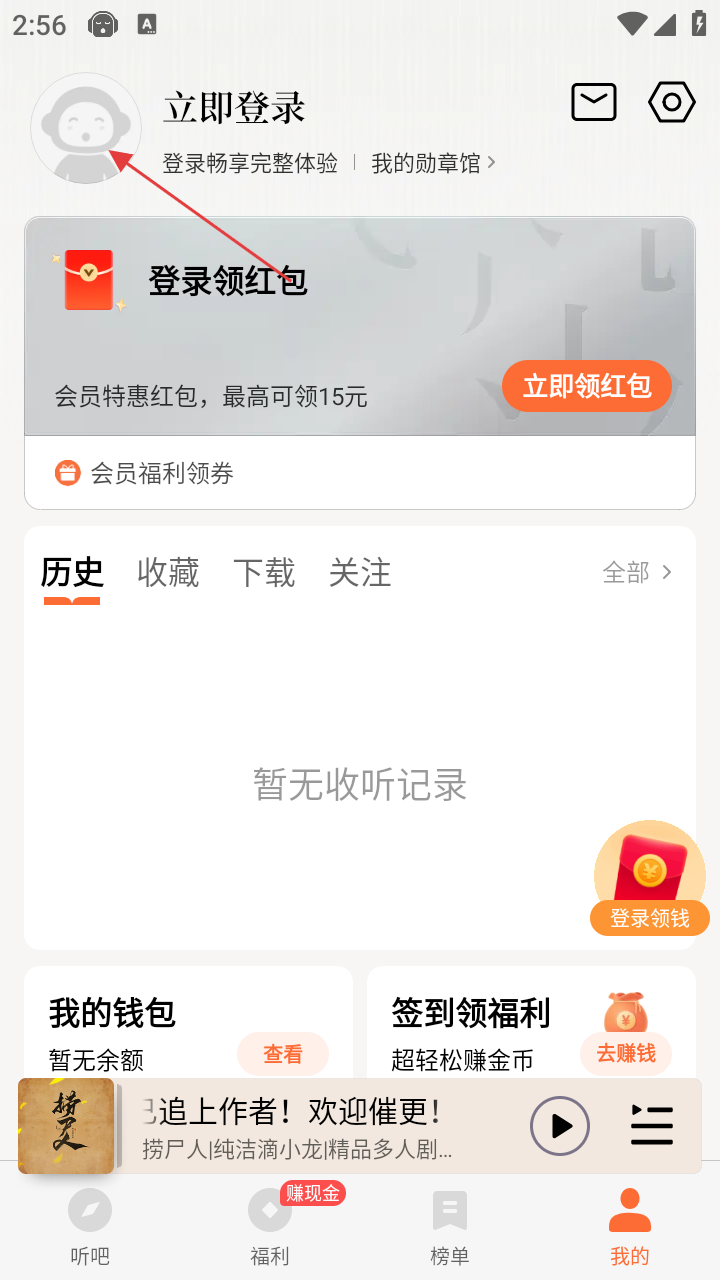Play the audio in the mini player
720x1280 pixels.
(x=560, y=1126)
